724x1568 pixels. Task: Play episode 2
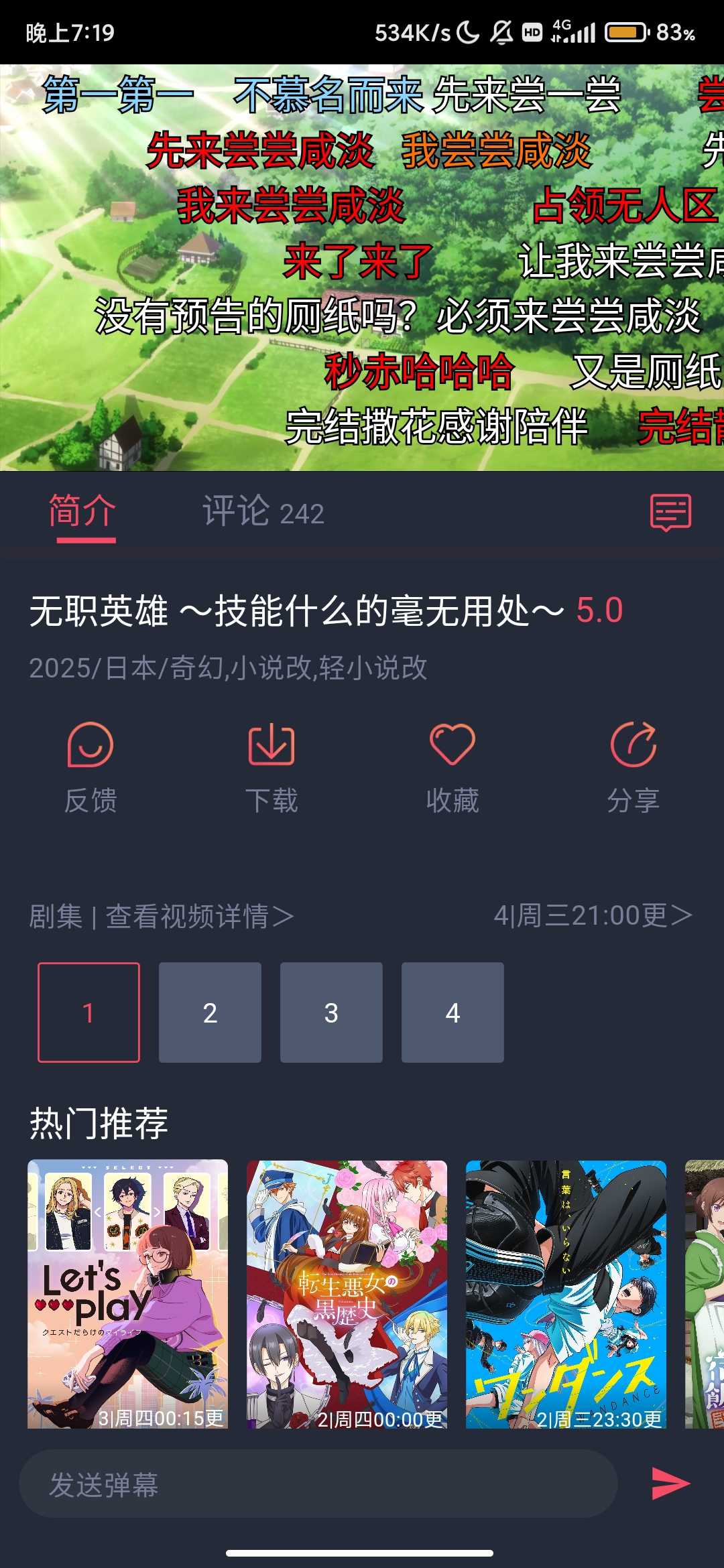coord(210,1012)
